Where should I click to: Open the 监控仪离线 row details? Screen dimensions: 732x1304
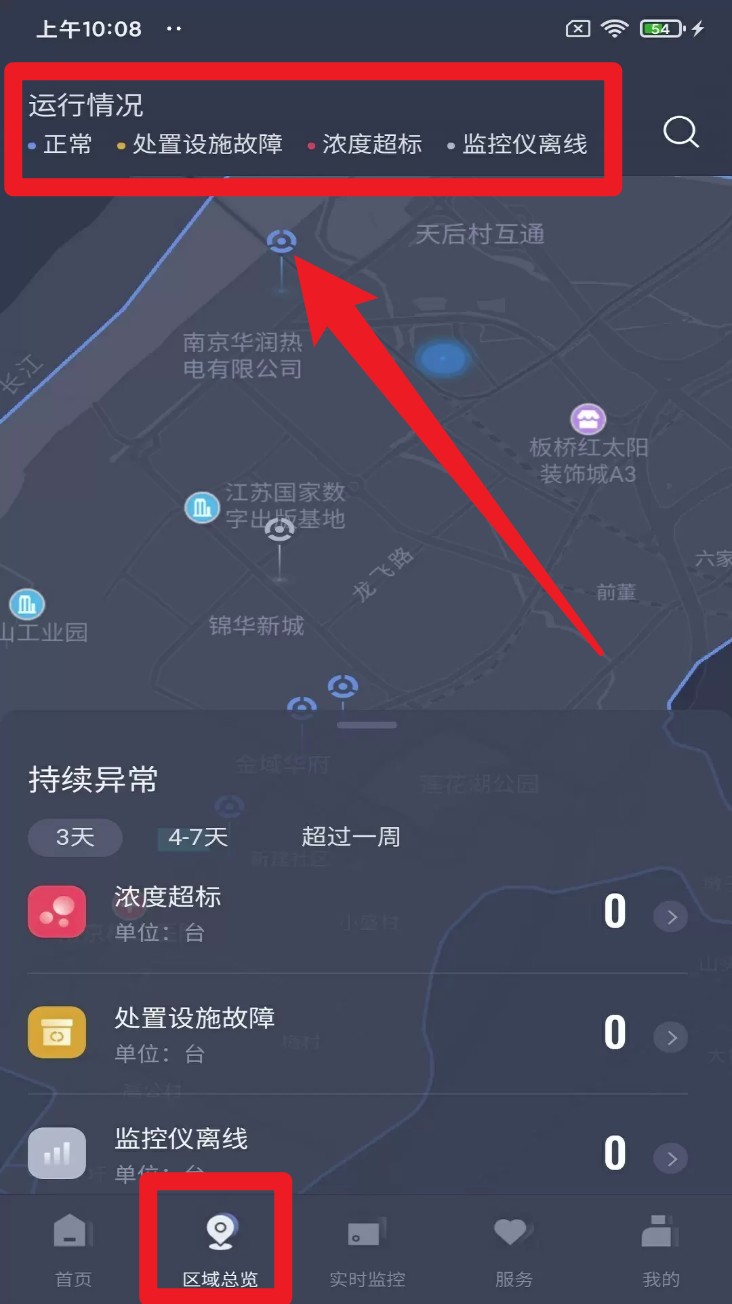[x=671, y=1158]
